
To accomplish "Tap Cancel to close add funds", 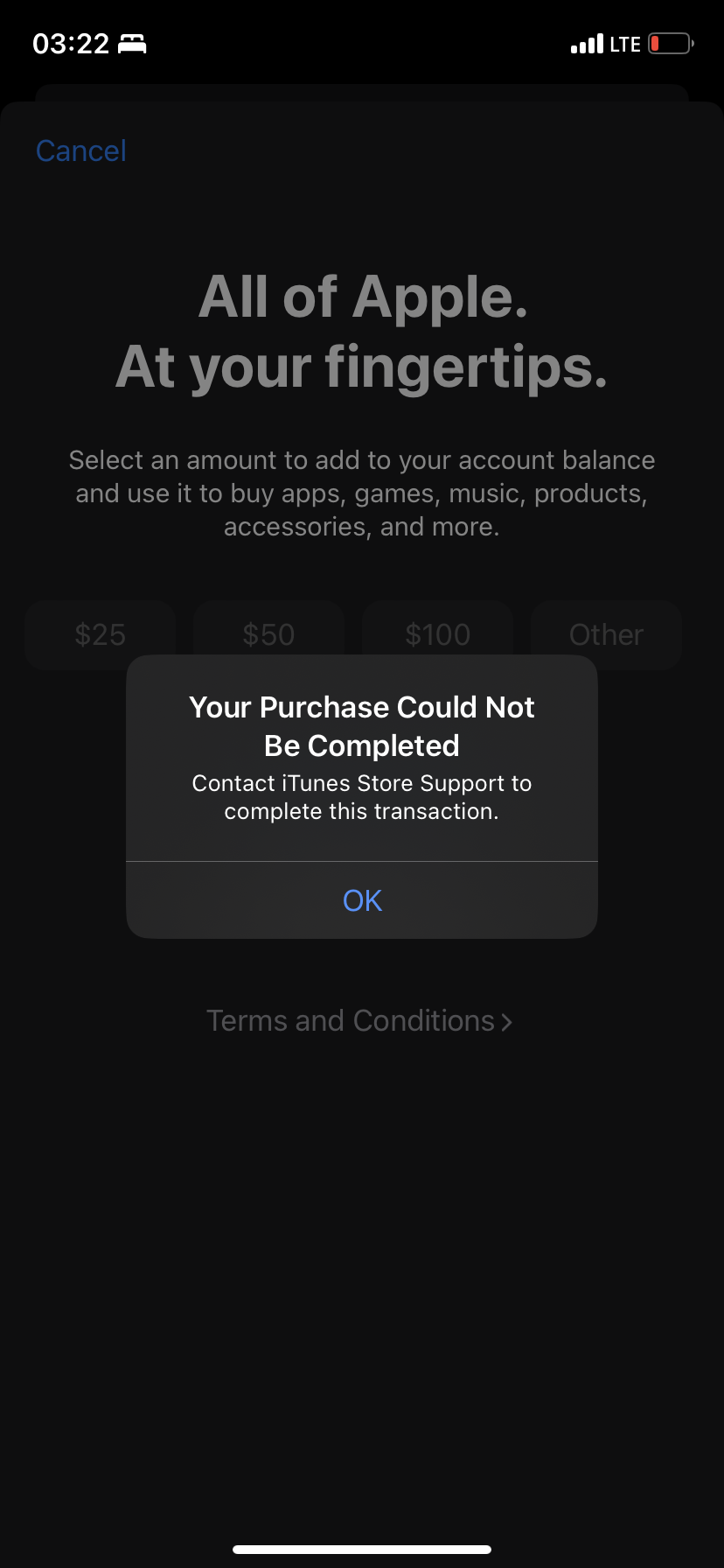I will click(x=81, y=150).
